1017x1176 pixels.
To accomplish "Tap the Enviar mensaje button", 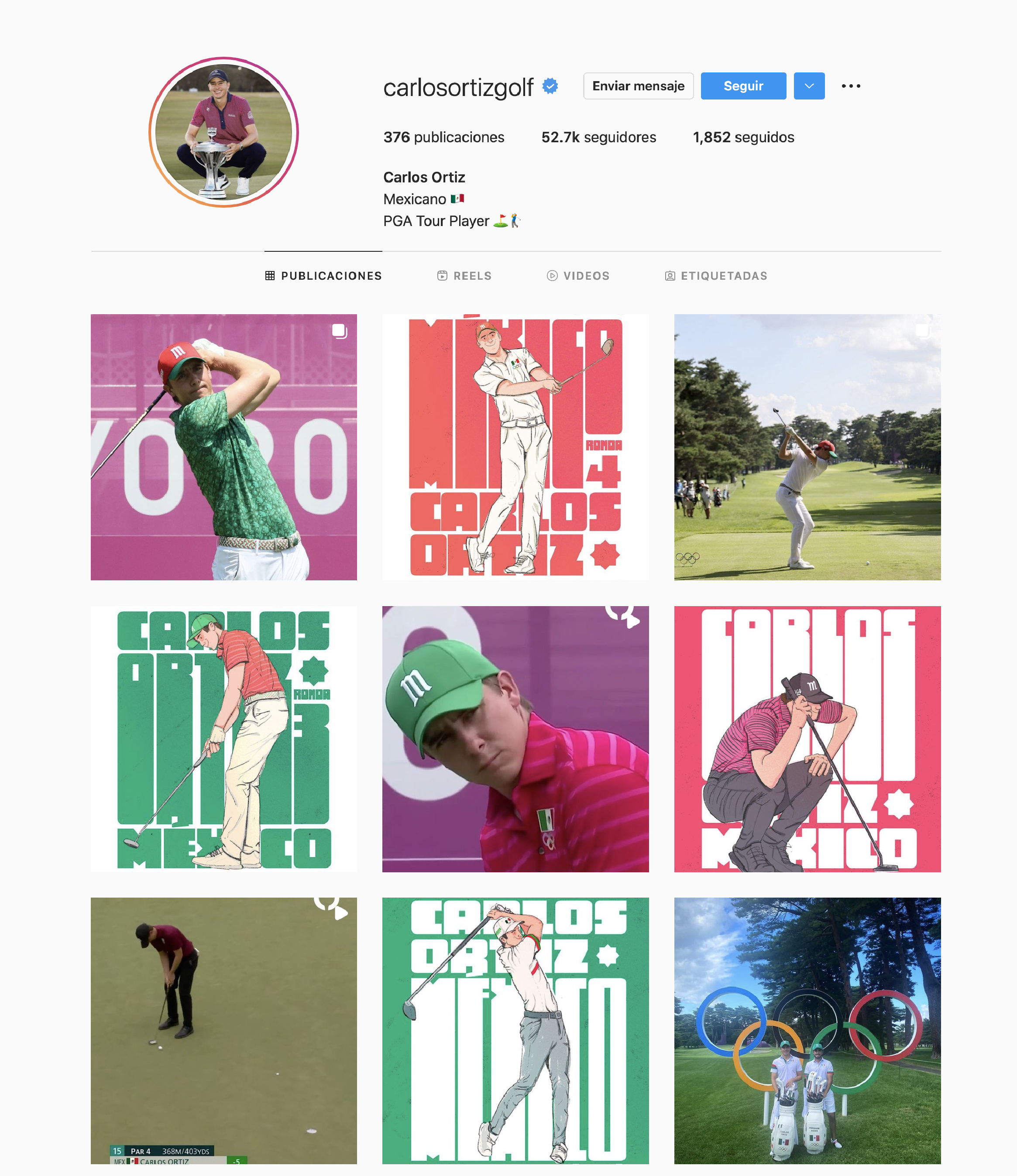I will click(638, 86).
